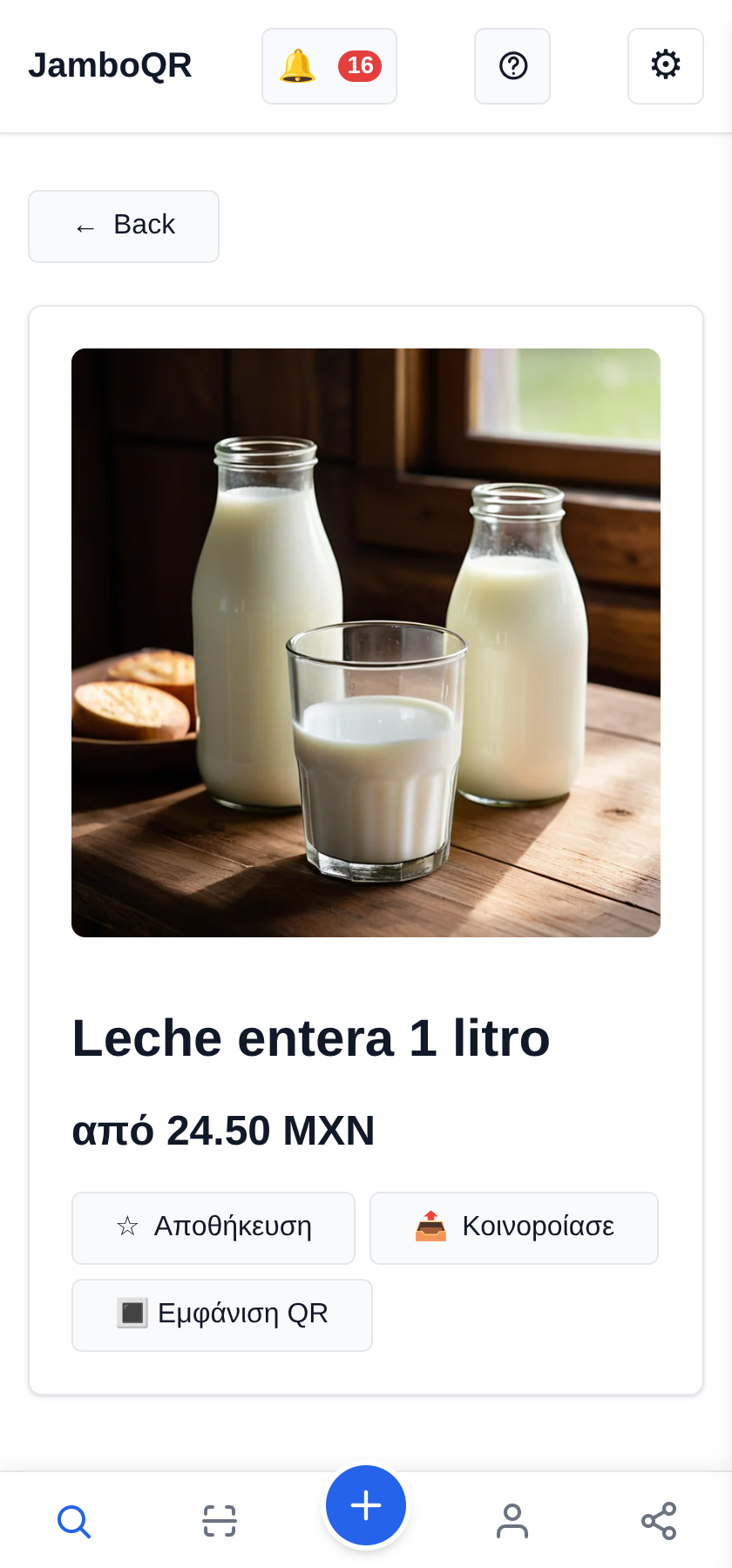Switch to the search tab
This screenshot has height=1568, width=732.
point(73,1521)
